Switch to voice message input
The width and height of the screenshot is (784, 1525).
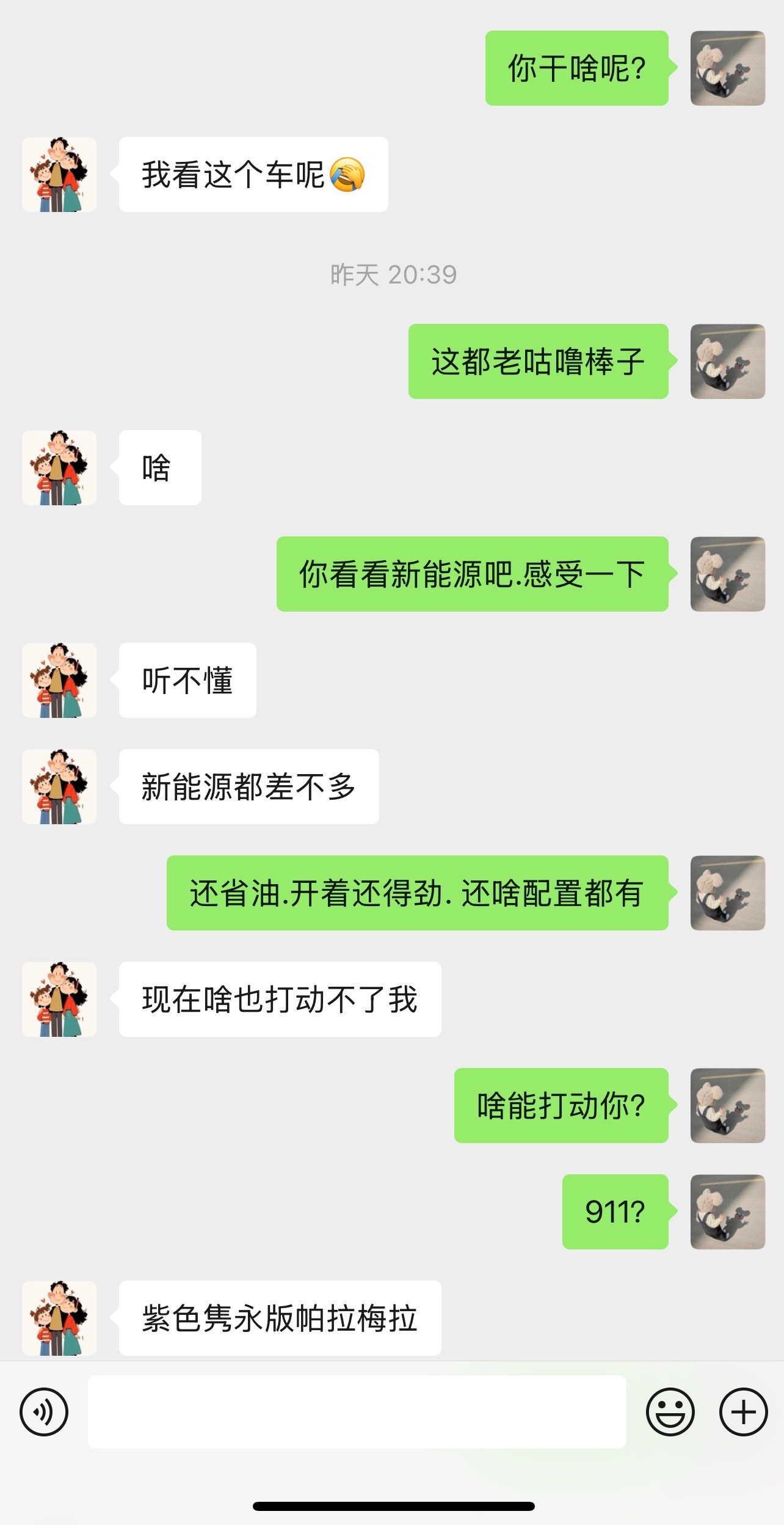pyautogui.click(x=44, y=1411)
